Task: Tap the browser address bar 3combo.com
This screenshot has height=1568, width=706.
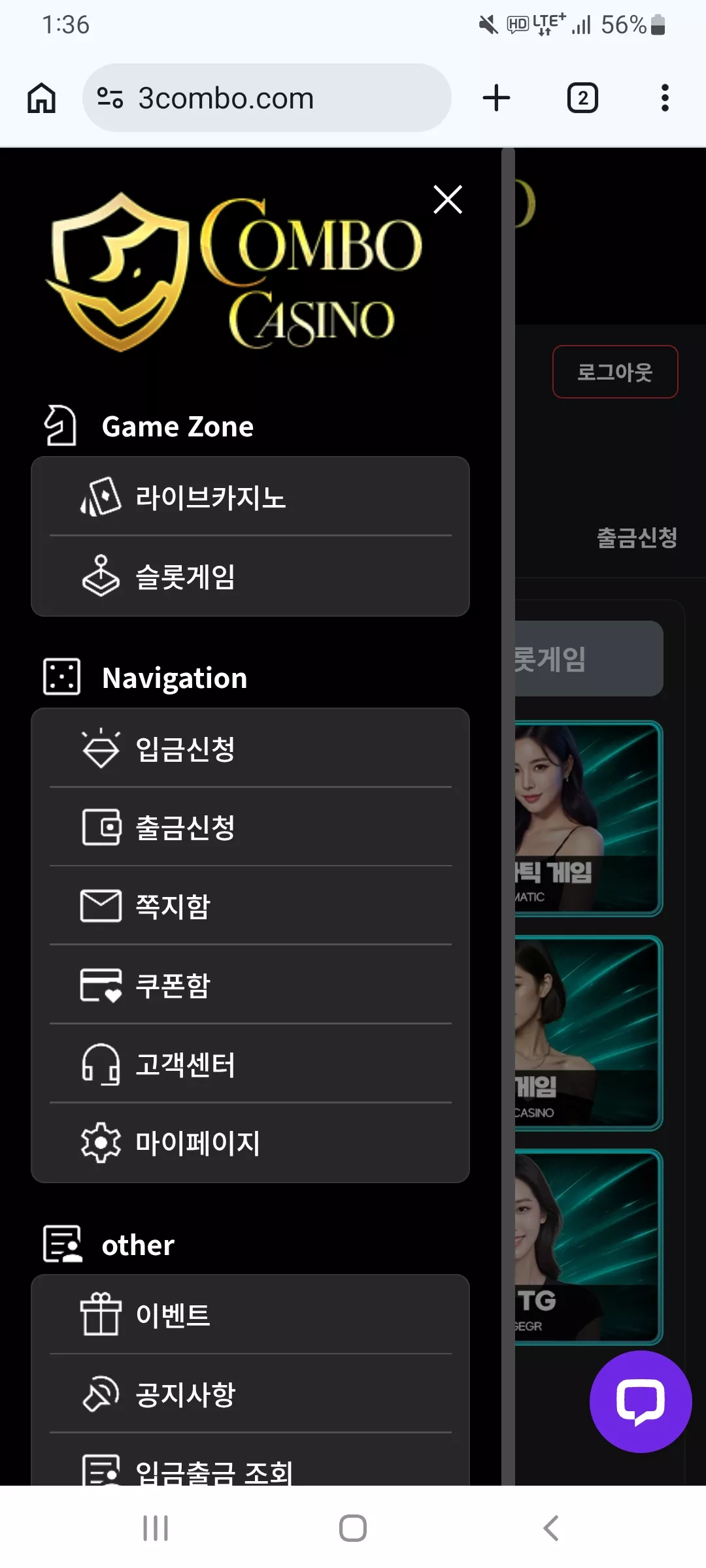Action: [267, 98]
